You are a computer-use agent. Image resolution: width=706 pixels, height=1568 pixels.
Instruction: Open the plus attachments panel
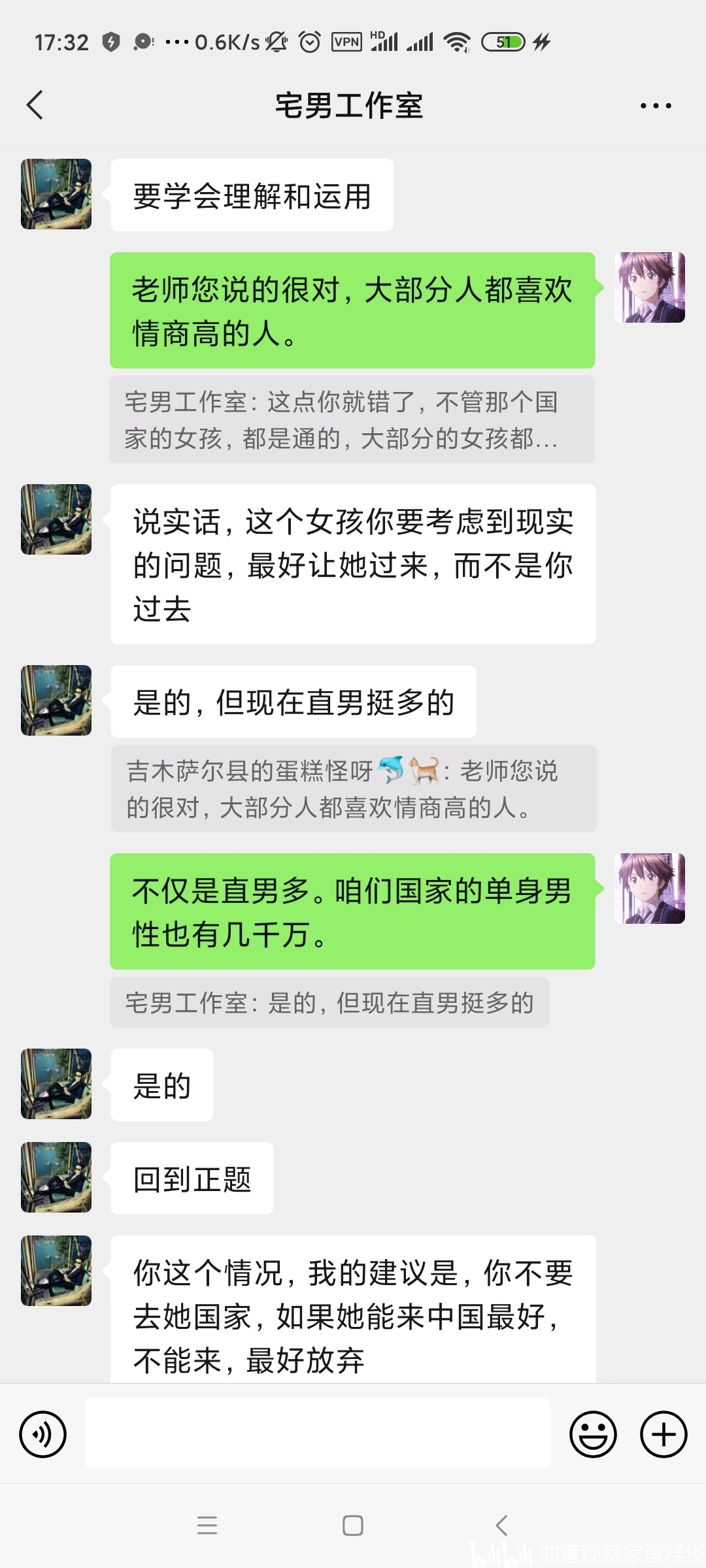click(x=663, y=1435)
